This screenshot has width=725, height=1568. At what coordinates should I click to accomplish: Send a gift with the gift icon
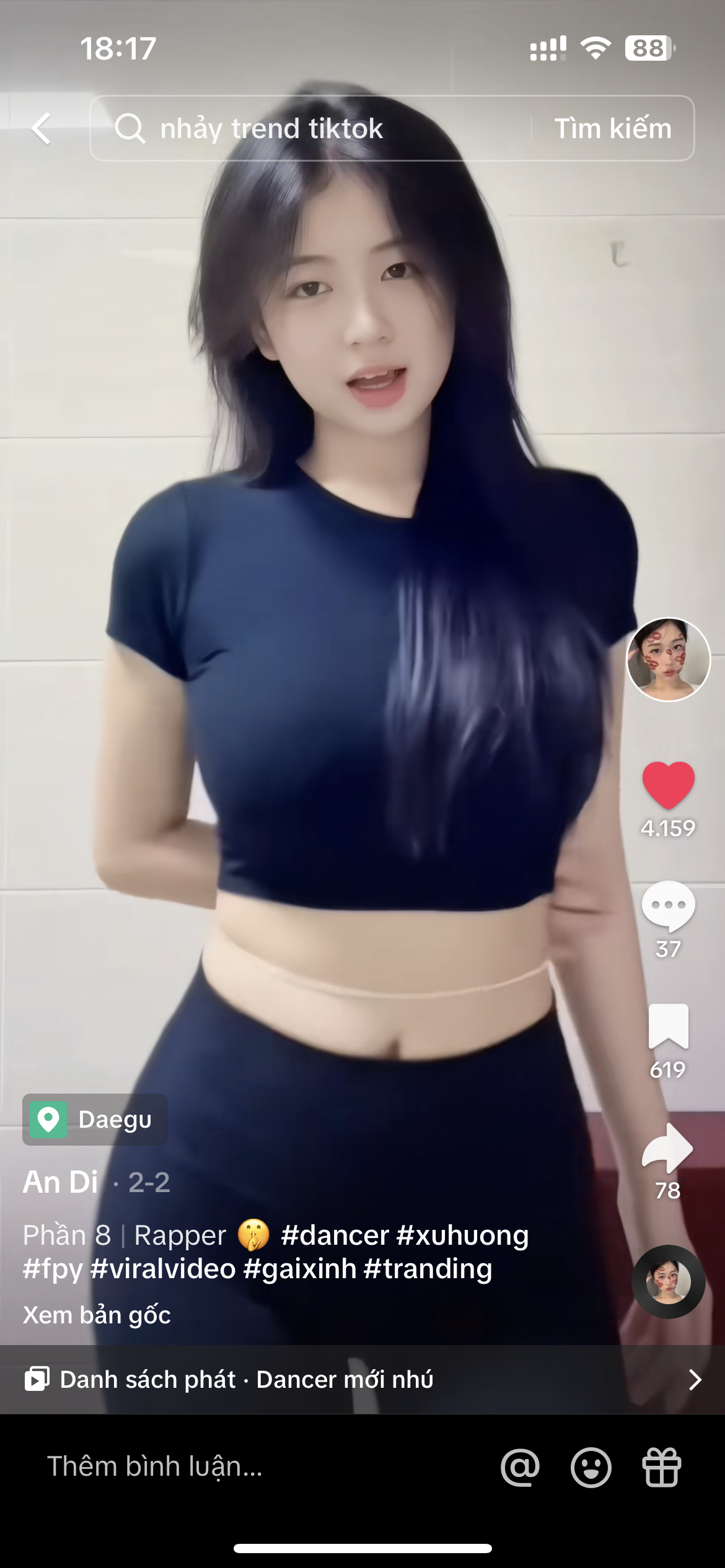(661, 1467)
